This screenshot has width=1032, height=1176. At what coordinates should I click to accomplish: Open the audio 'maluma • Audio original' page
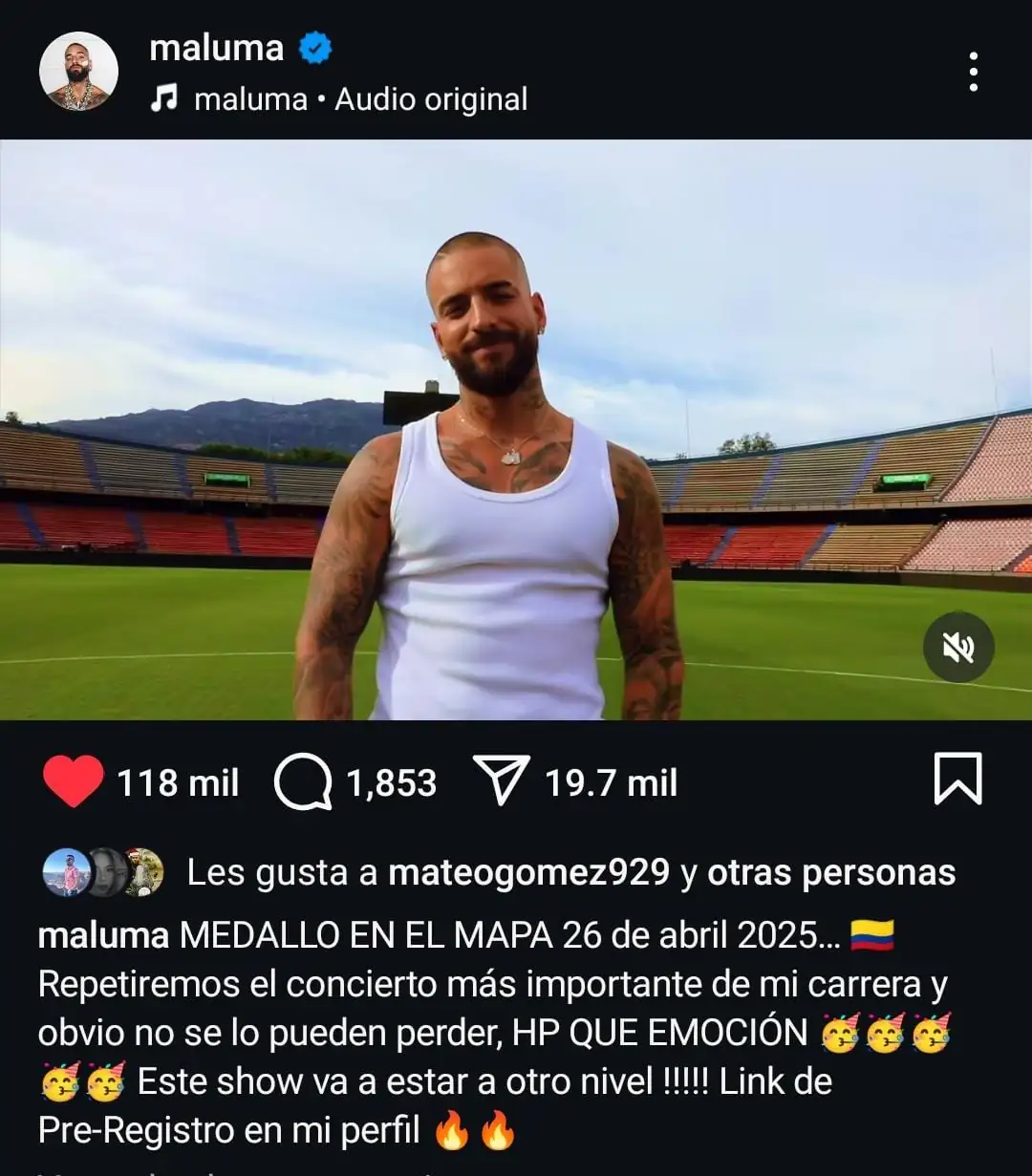[359, 98]
